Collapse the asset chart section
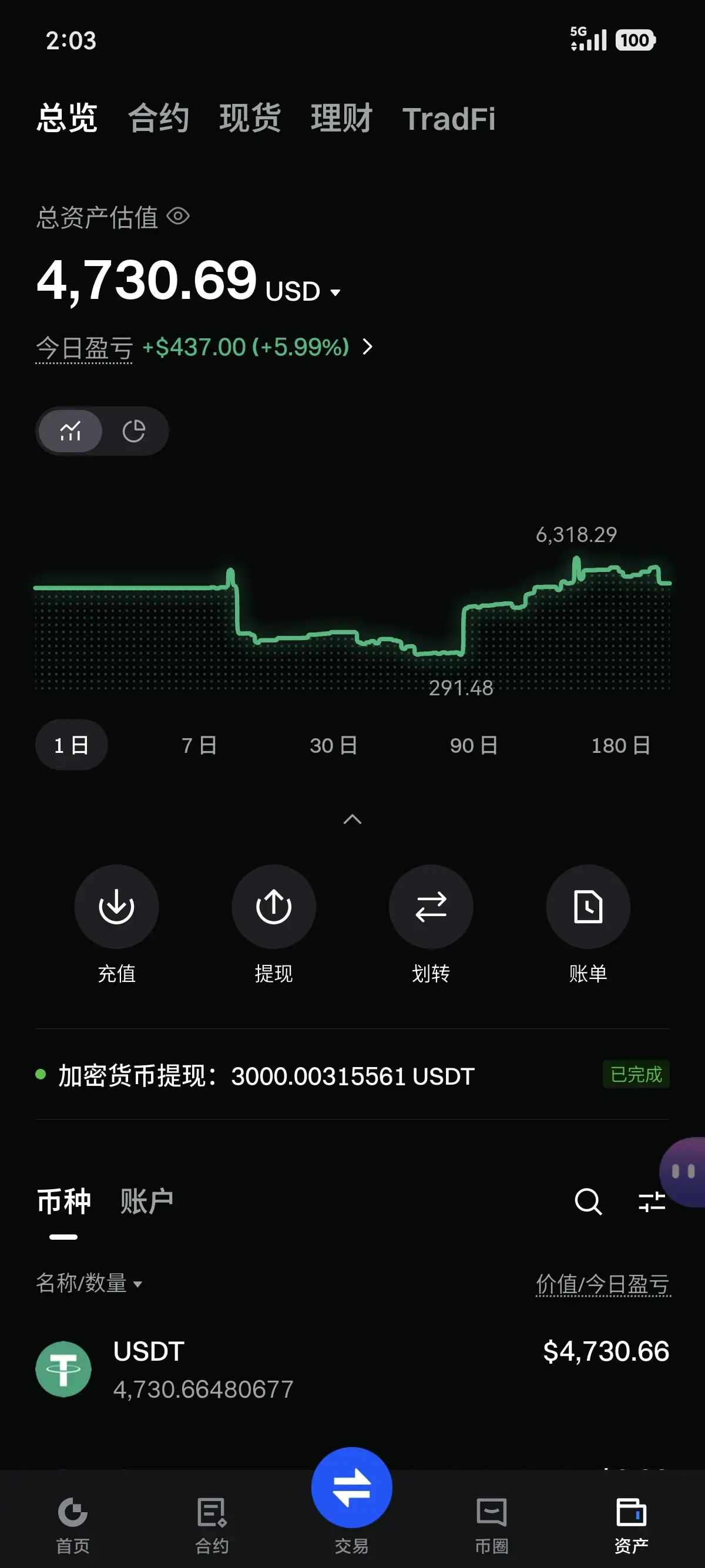 coord(352,819)
